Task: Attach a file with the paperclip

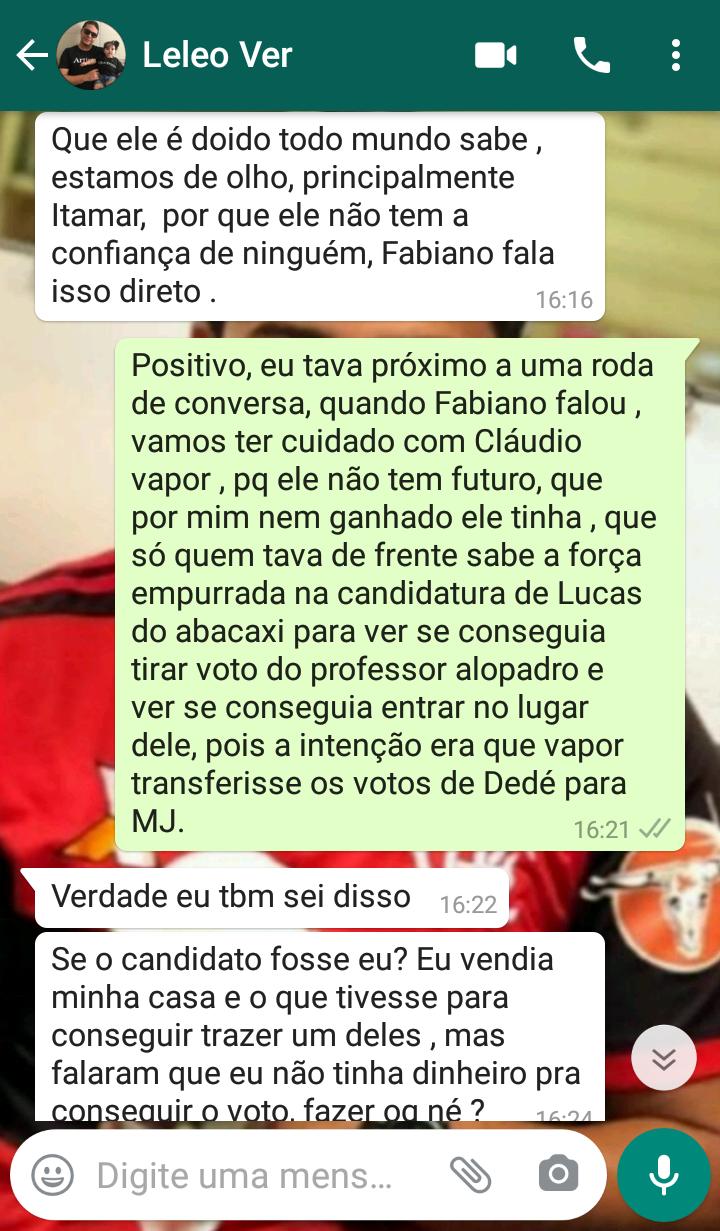Action: coord(470,1175)
